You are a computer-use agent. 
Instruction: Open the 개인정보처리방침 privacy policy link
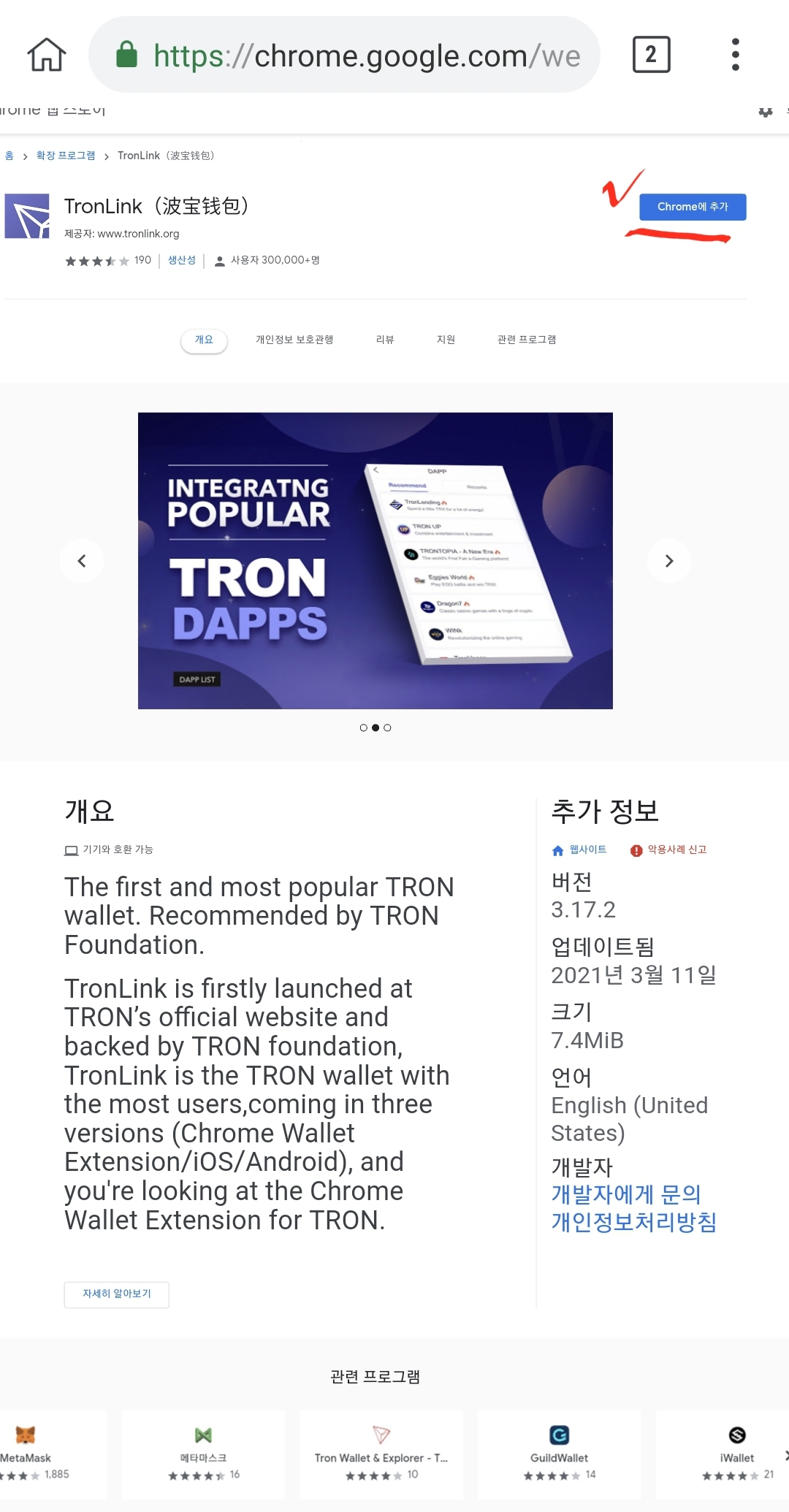point(633,1222)
